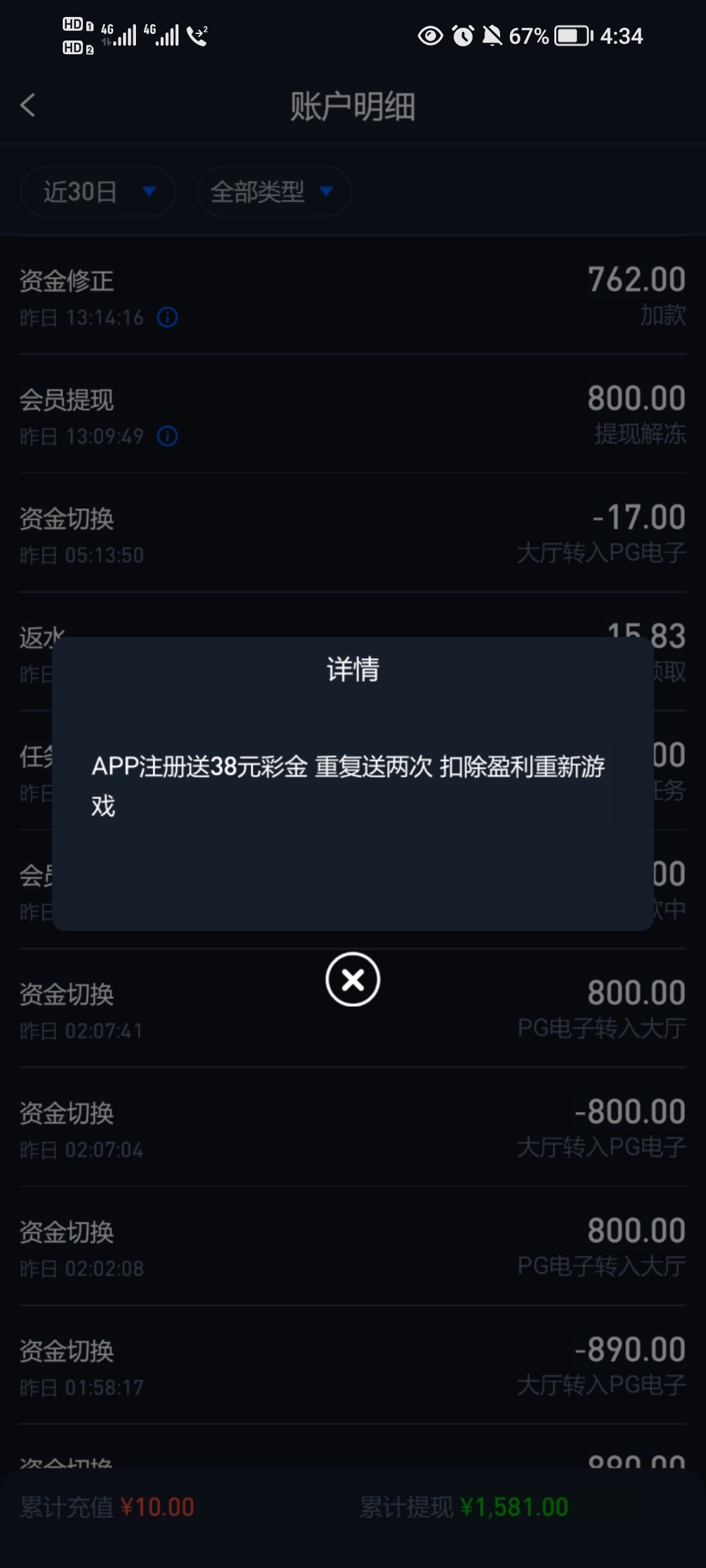Tap the muted notifications icon in status bar
This screenshot has width=706, height=1568.
coord(492,37)
